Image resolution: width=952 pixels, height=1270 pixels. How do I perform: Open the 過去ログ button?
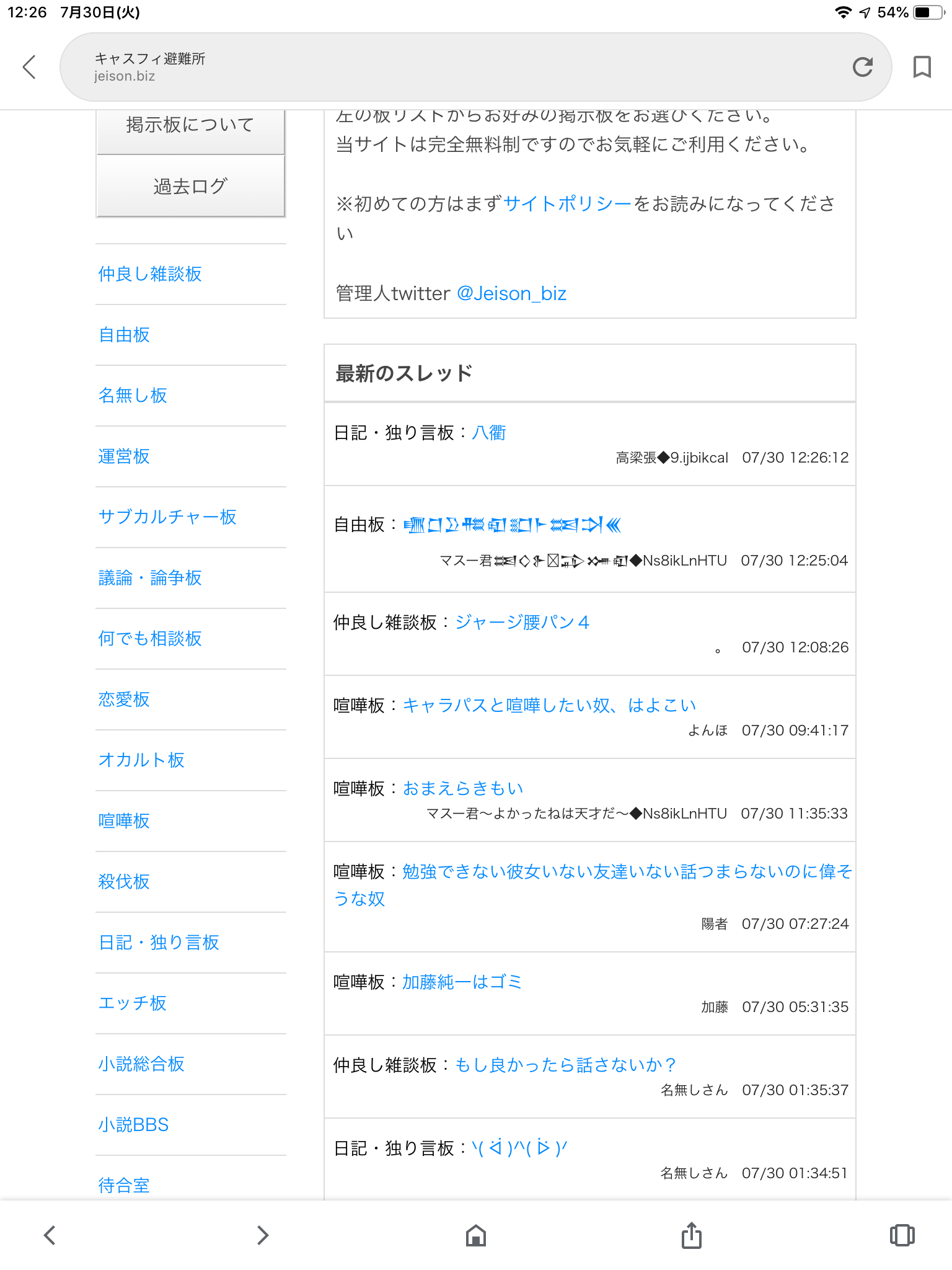pyautogui.click(x=190, y=186)
